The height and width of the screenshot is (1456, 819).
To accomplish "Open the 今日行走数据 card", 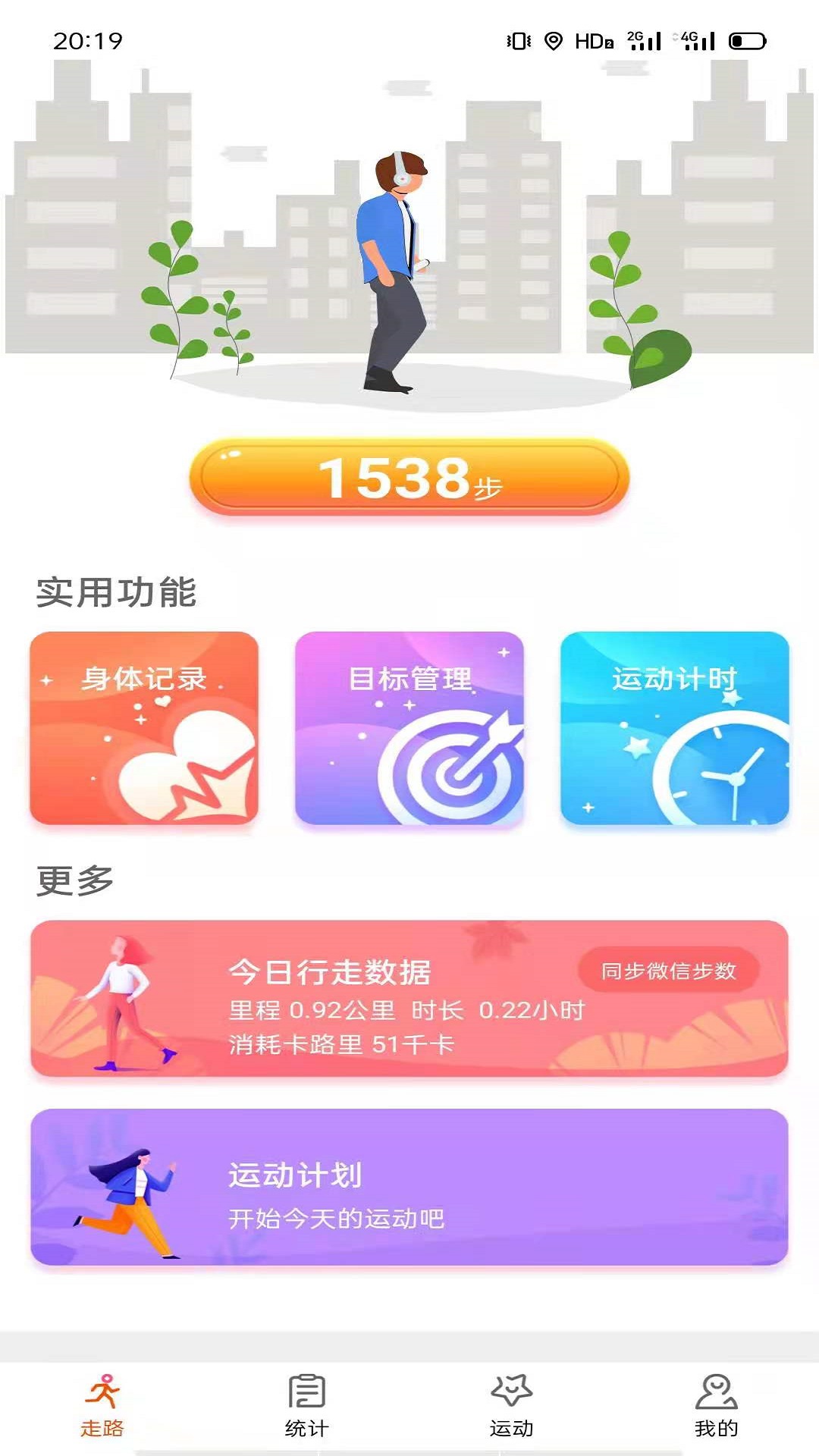I will coord(409,998).
